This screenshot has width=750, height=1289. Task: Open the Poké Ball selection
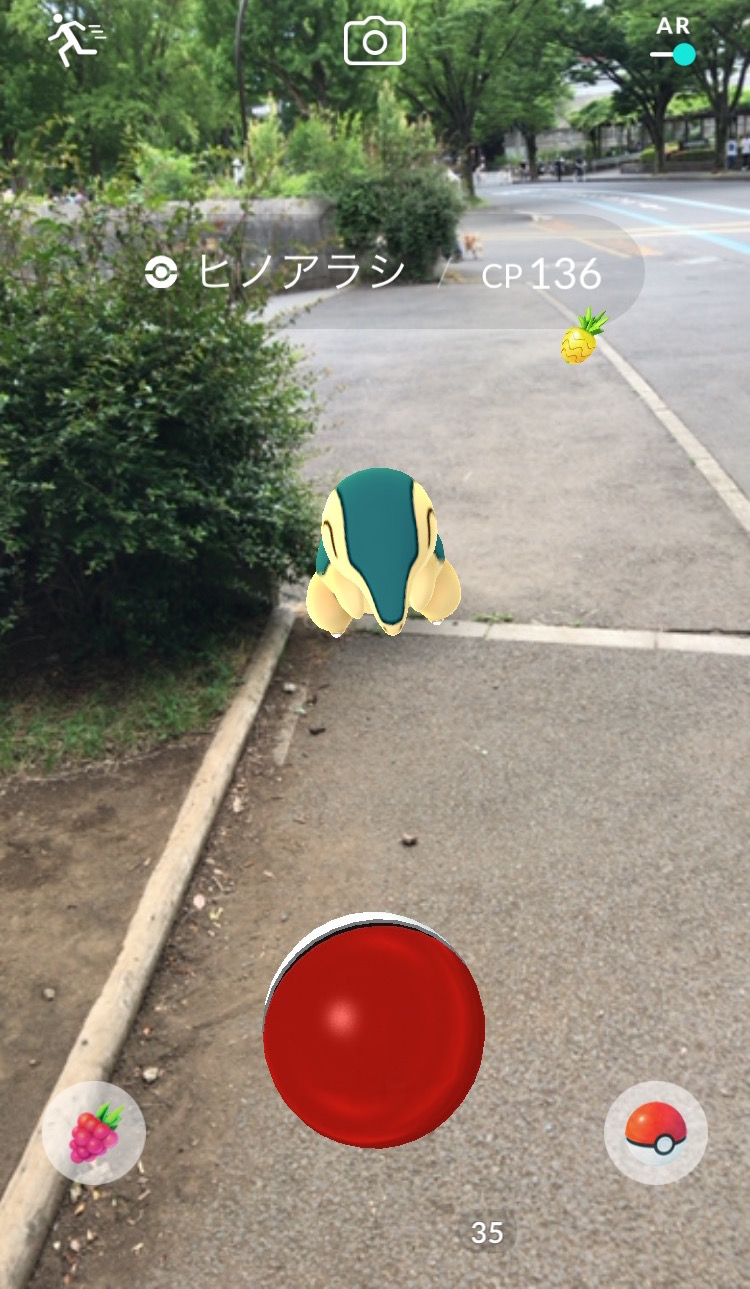click(656, 1132)
